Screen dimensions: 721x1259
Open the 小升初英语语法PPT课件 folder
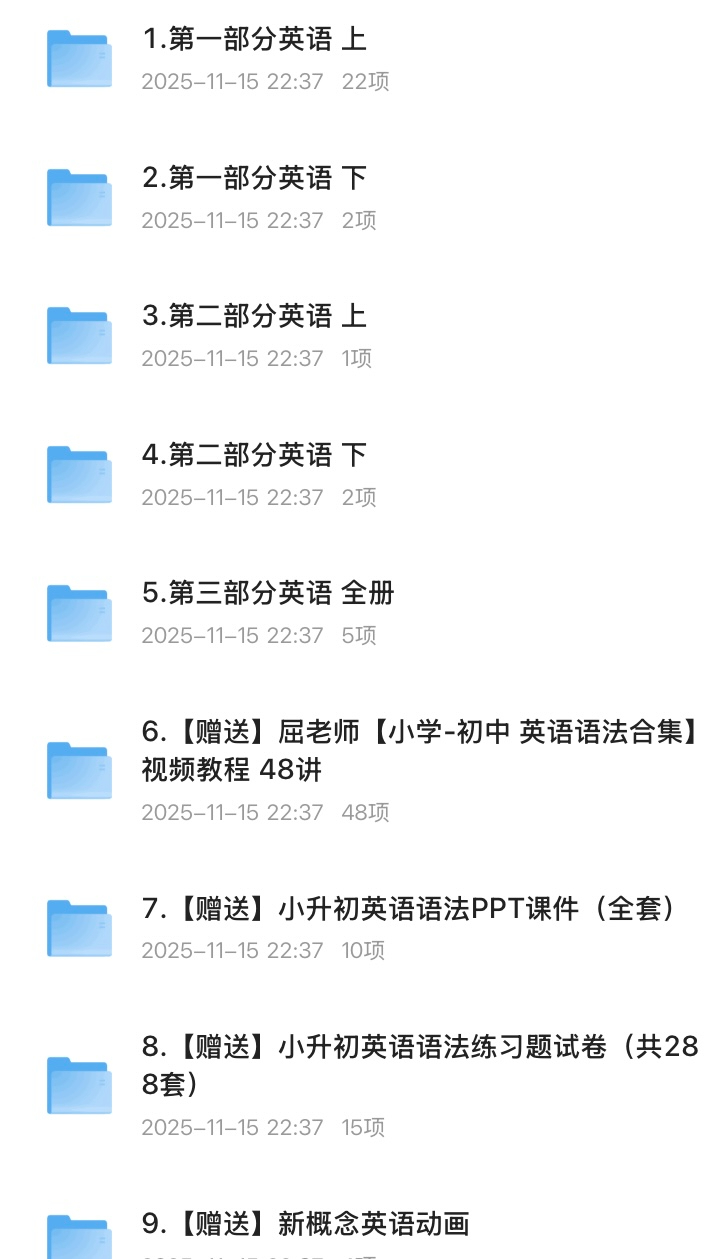[x=410, y=909]
